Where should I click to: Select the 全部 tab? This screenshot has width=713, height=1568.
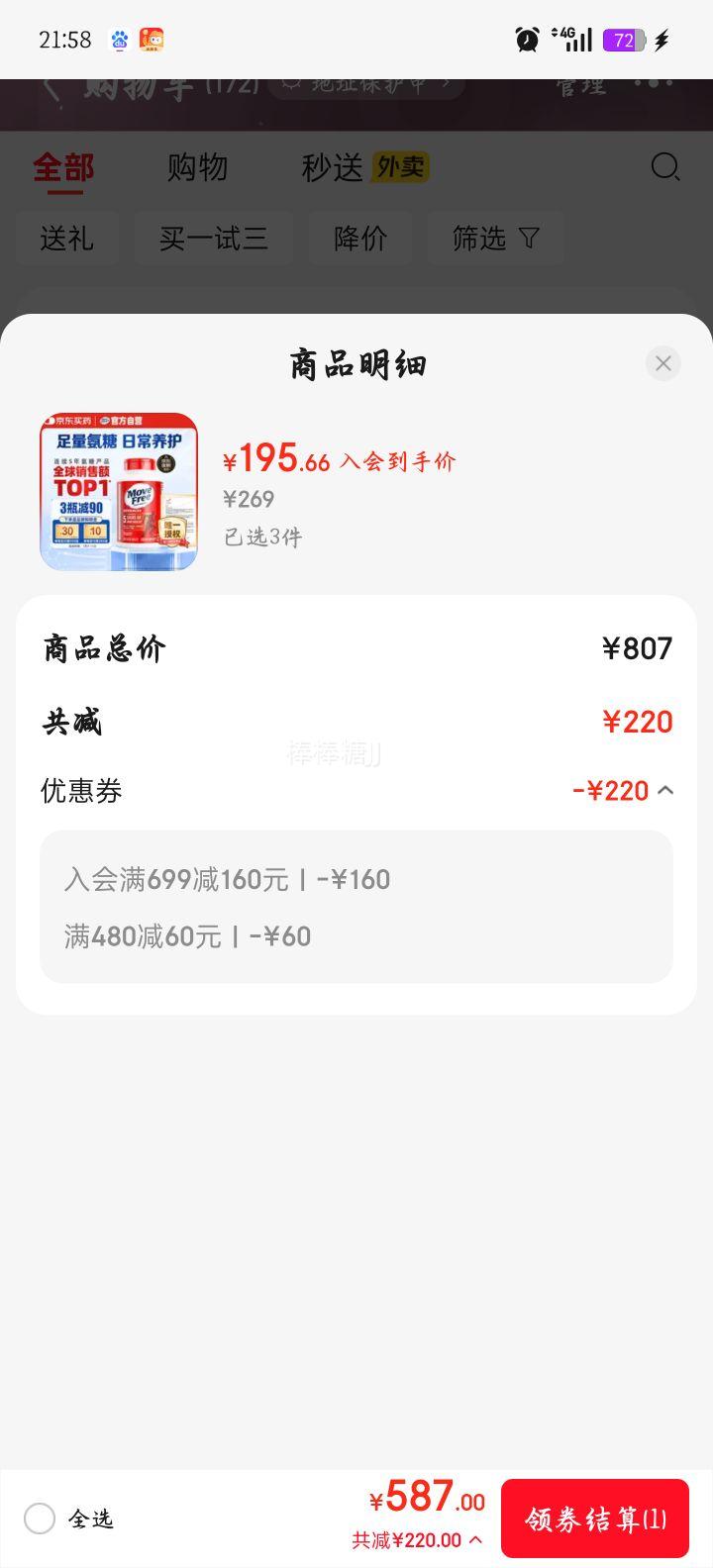65,167
